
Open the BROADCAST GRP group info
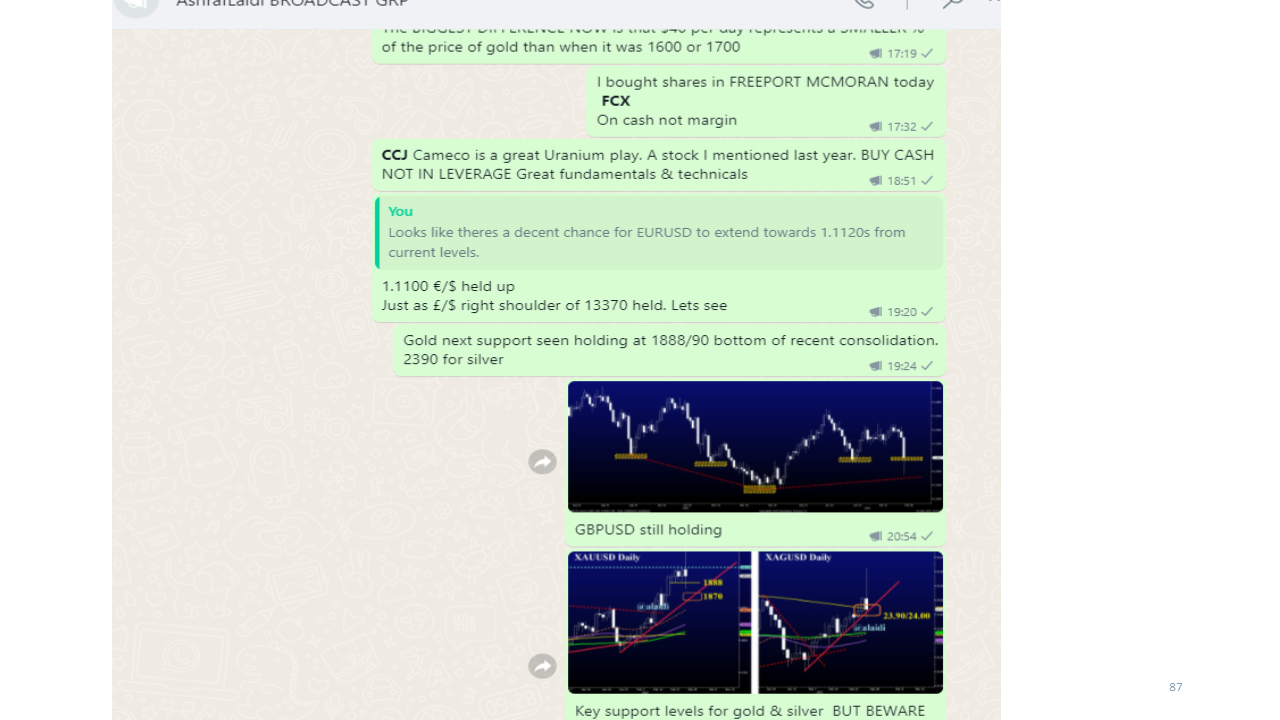pos(292,4)
